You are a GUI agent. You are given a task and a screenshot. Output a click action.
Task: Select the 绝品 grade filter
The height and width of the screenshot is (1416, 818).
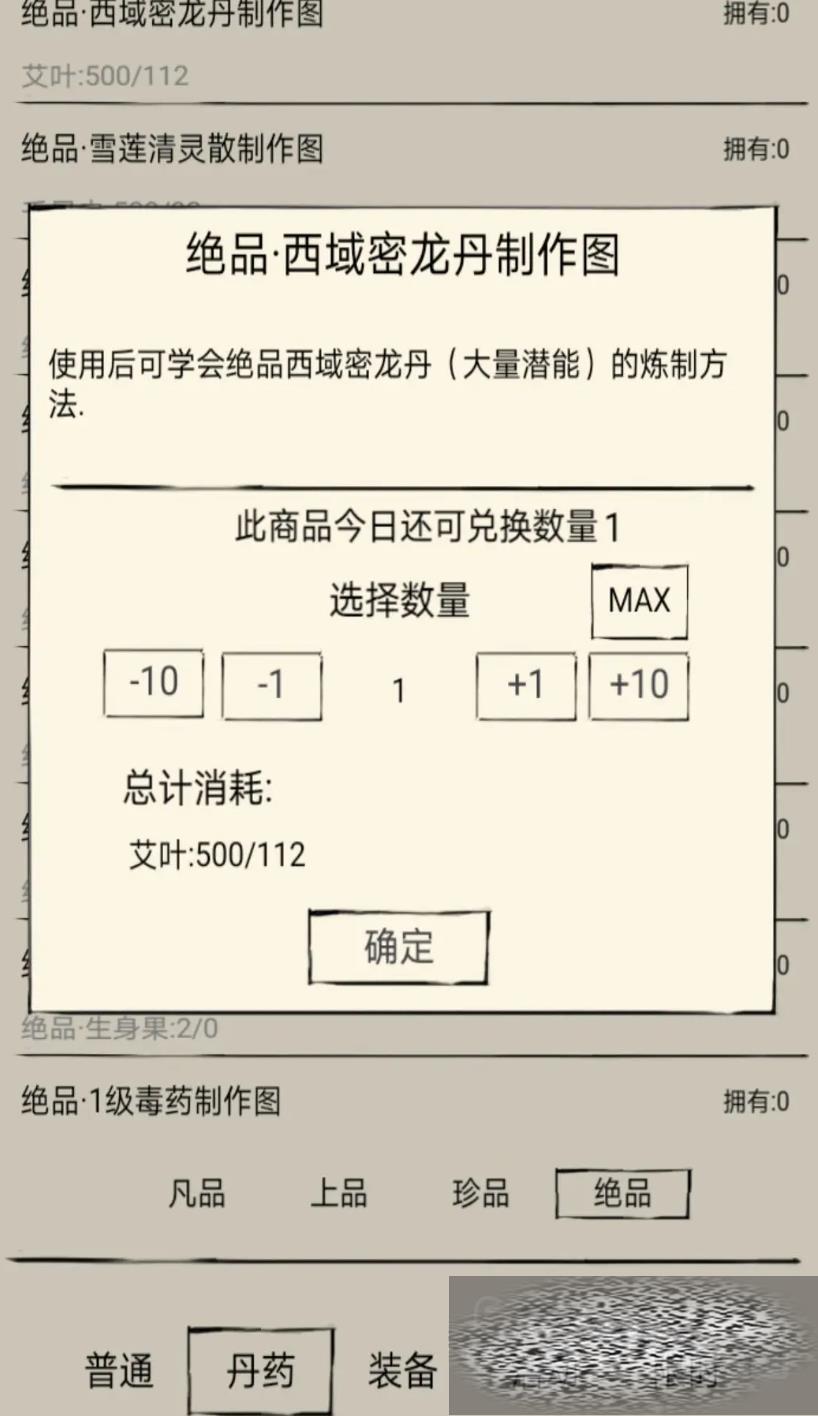(622, 1194)
